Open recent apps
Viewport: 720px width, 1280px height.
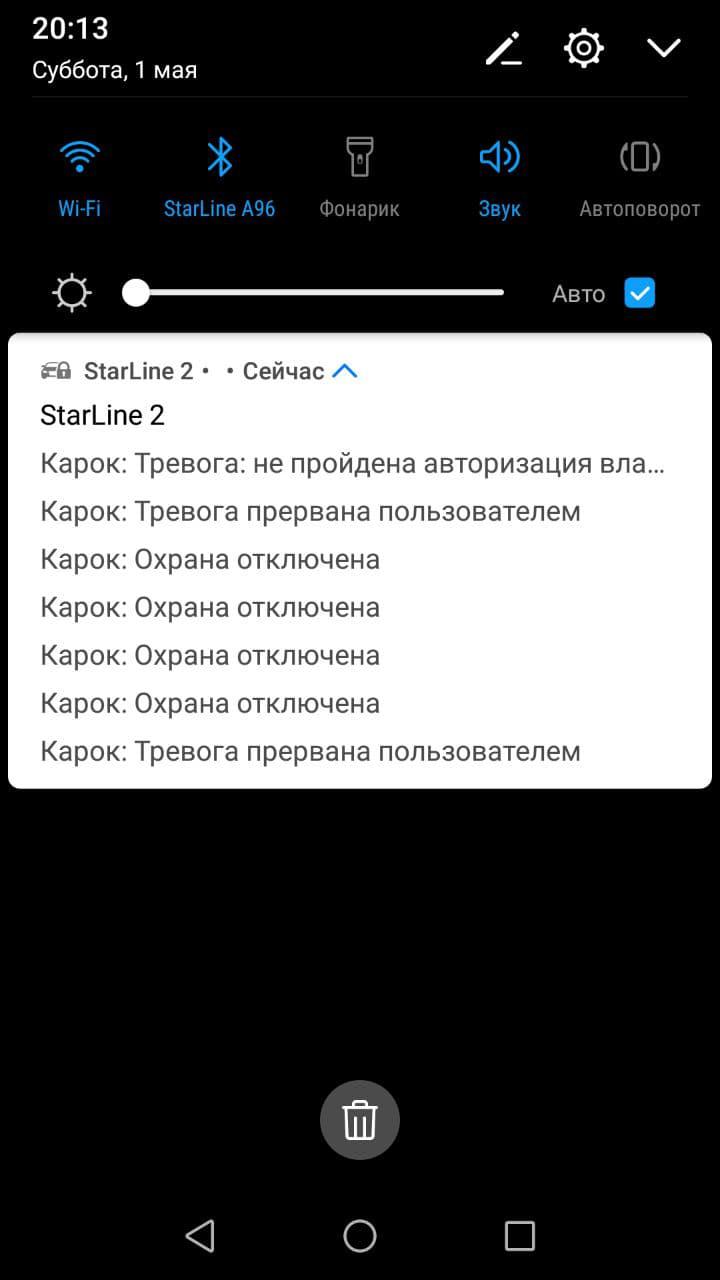pyautogui.click(x=520, y=1236)
